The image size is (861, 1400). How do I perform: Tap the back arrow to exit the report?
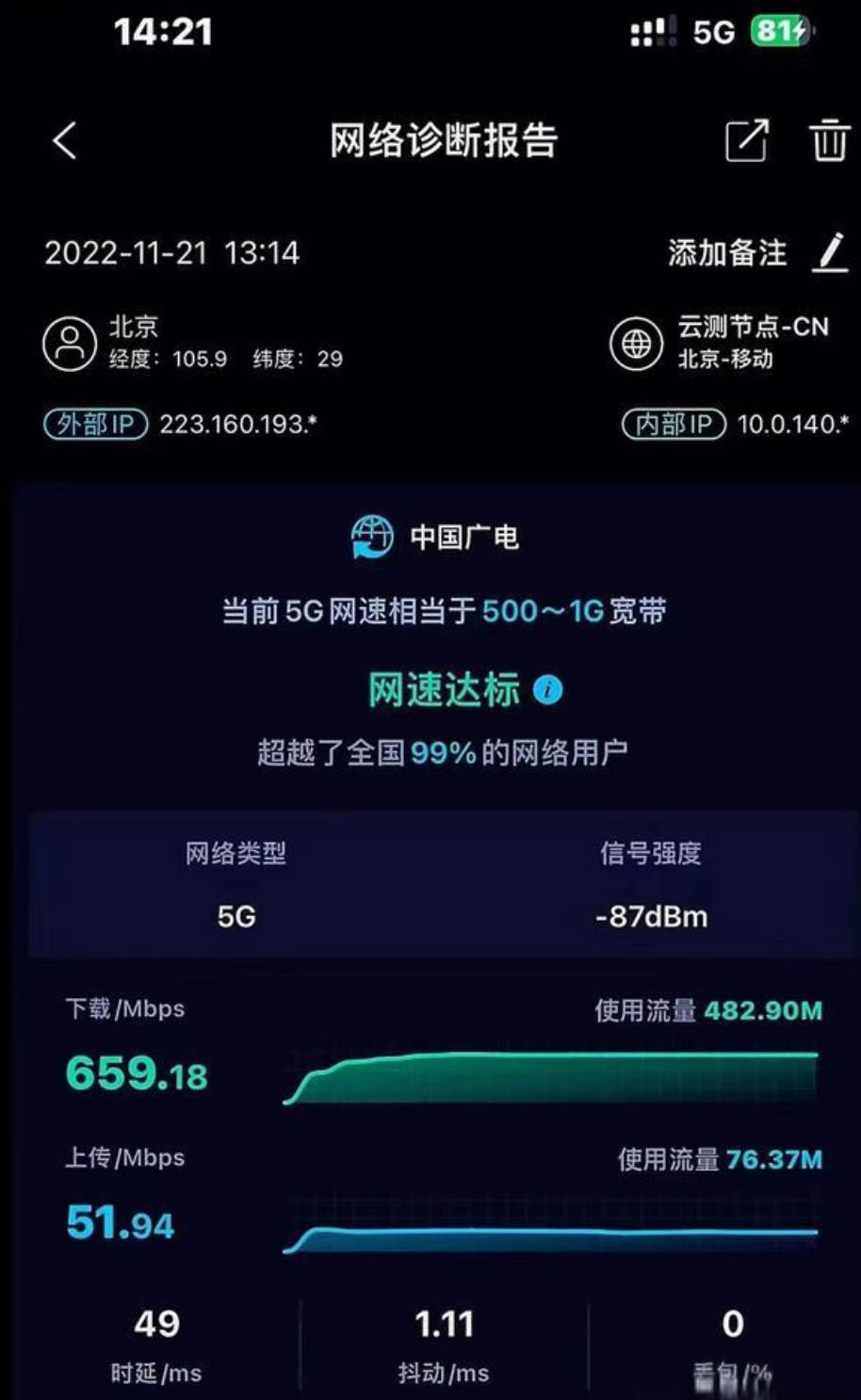click(x=63, y=139)
